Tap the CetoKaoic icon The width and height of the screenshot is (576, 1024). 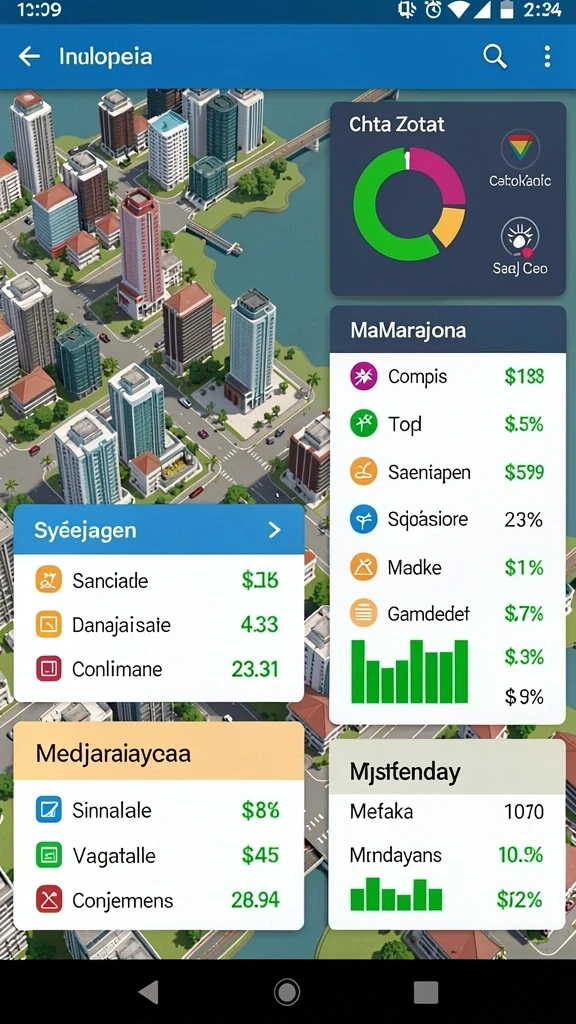pyautogui.click(x=520, y=149)
